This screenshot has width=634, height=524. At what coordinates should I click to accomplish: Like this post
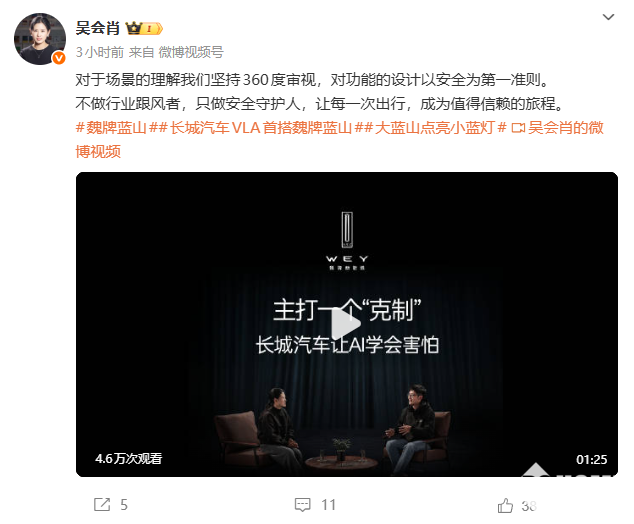click(x=507, y=505)
